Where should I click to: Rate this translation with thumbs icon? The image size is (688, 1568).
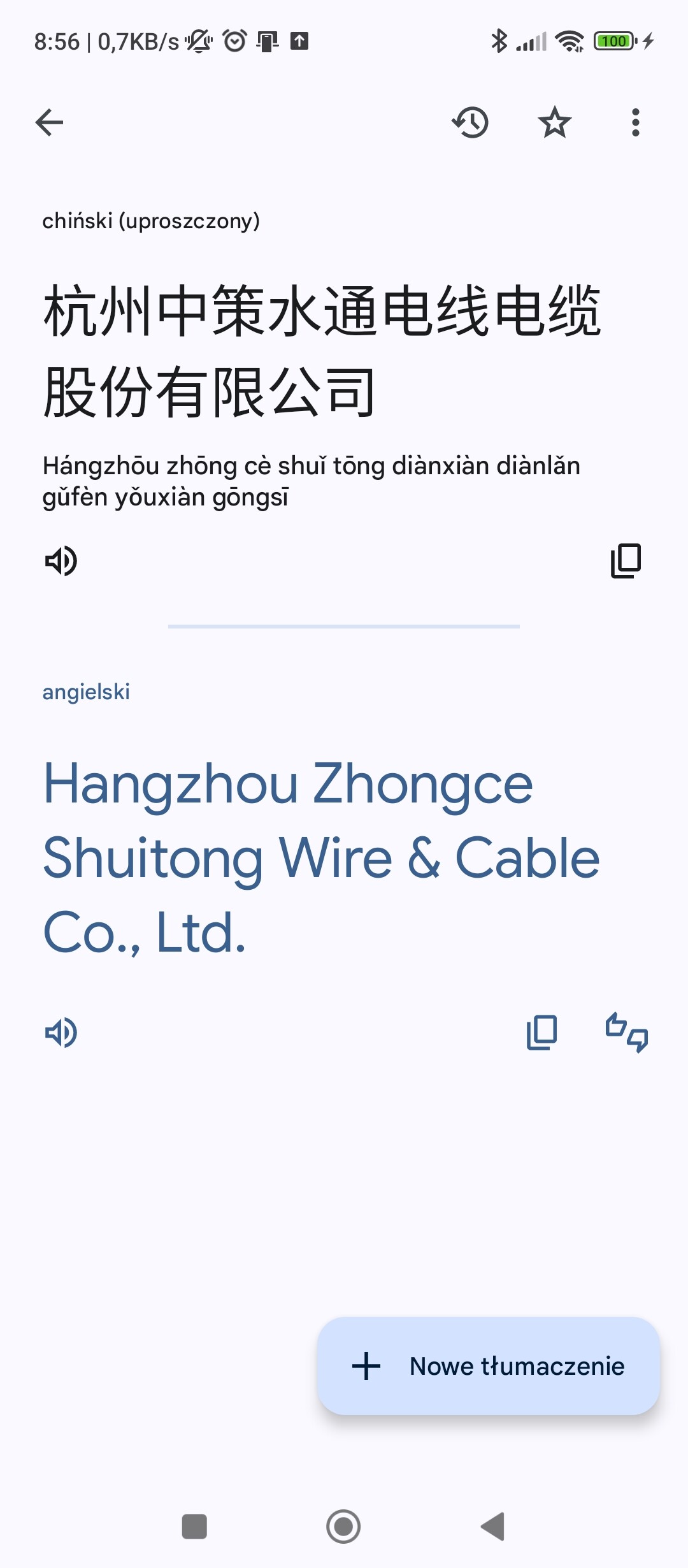[x=627, y=1033]
